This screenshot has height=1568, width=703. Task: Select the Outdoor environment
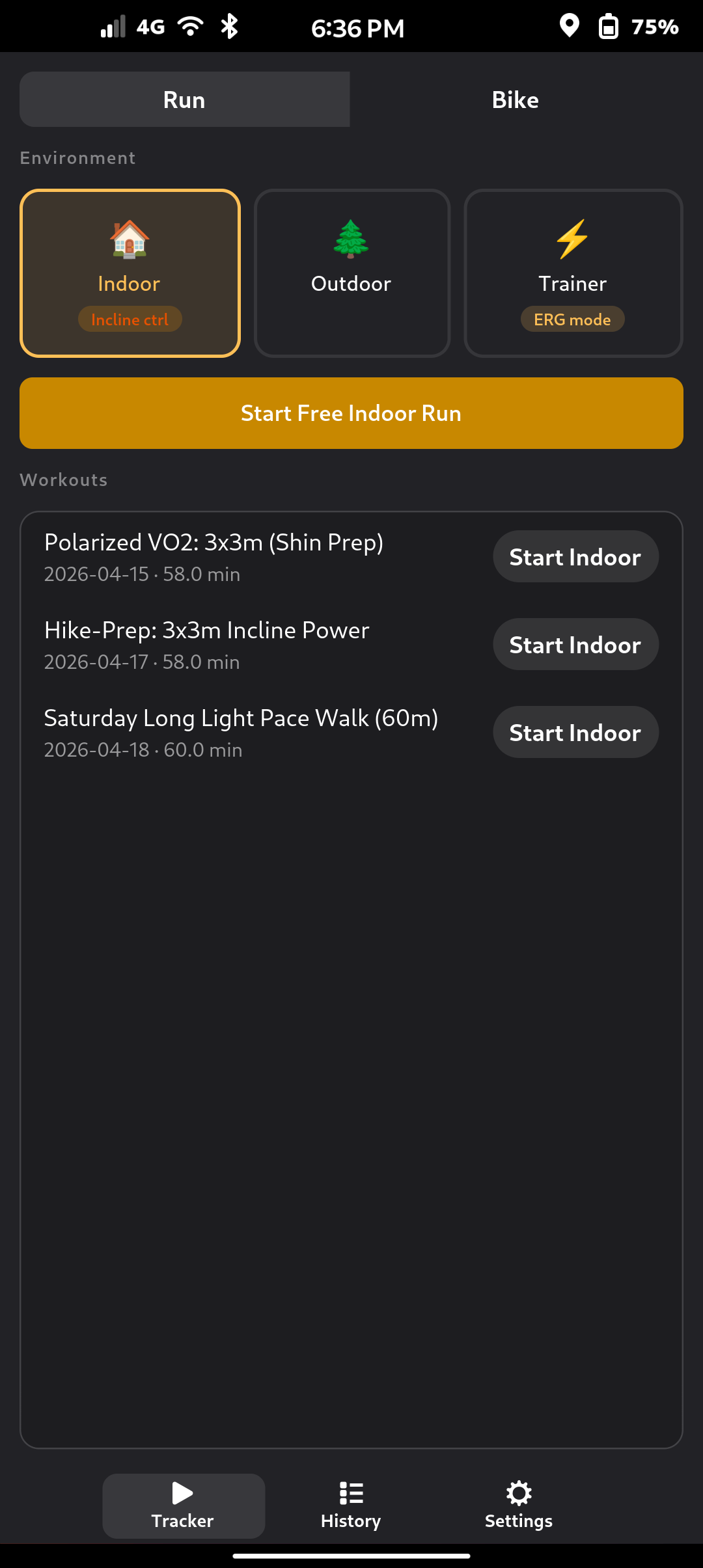coord(351,273)
